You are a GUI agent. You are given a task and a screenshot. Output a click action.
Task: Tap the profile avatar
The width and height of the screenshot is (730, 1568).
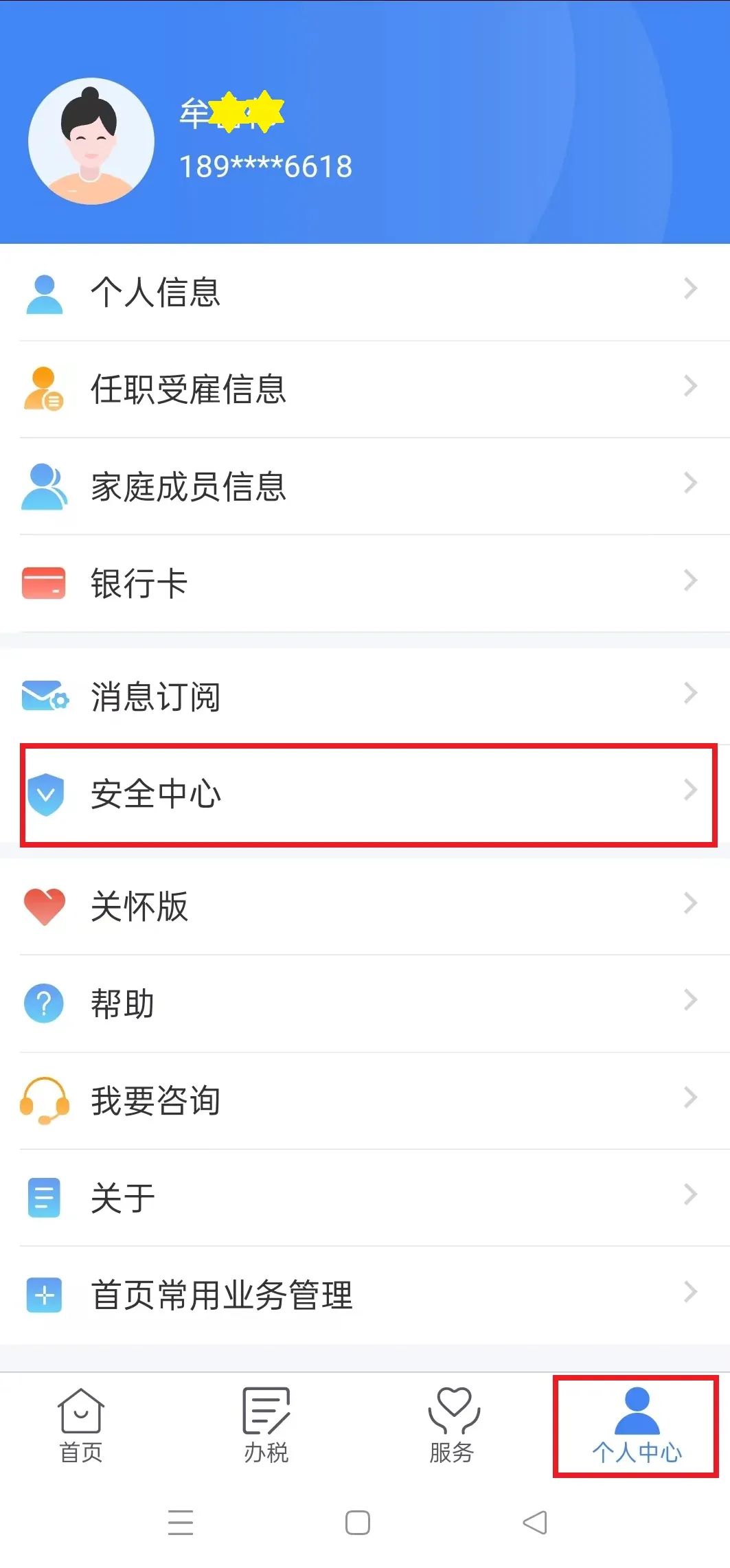(91, 141)
